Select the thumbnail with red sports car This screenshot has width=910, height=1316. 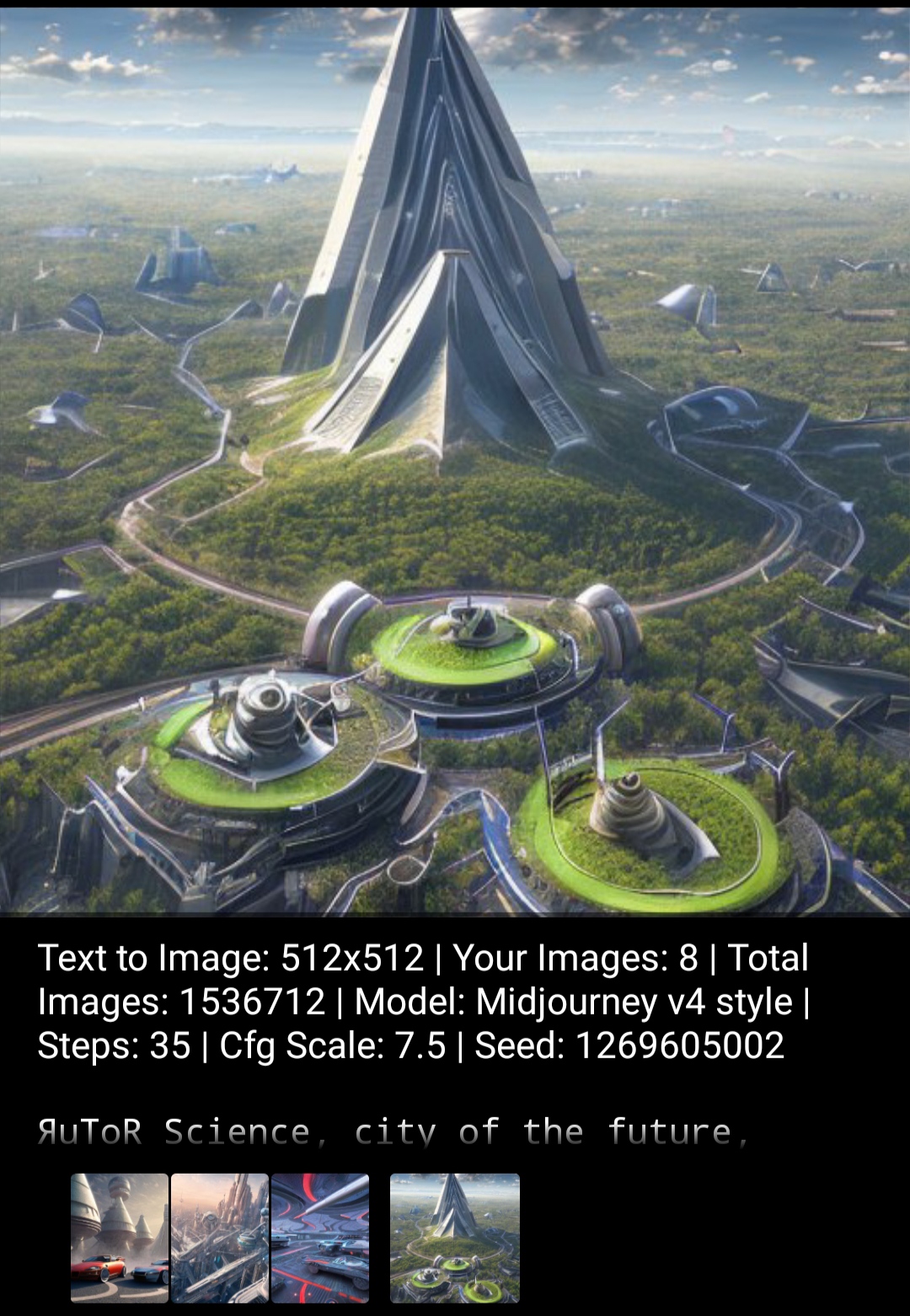(x=120, y=1238)
